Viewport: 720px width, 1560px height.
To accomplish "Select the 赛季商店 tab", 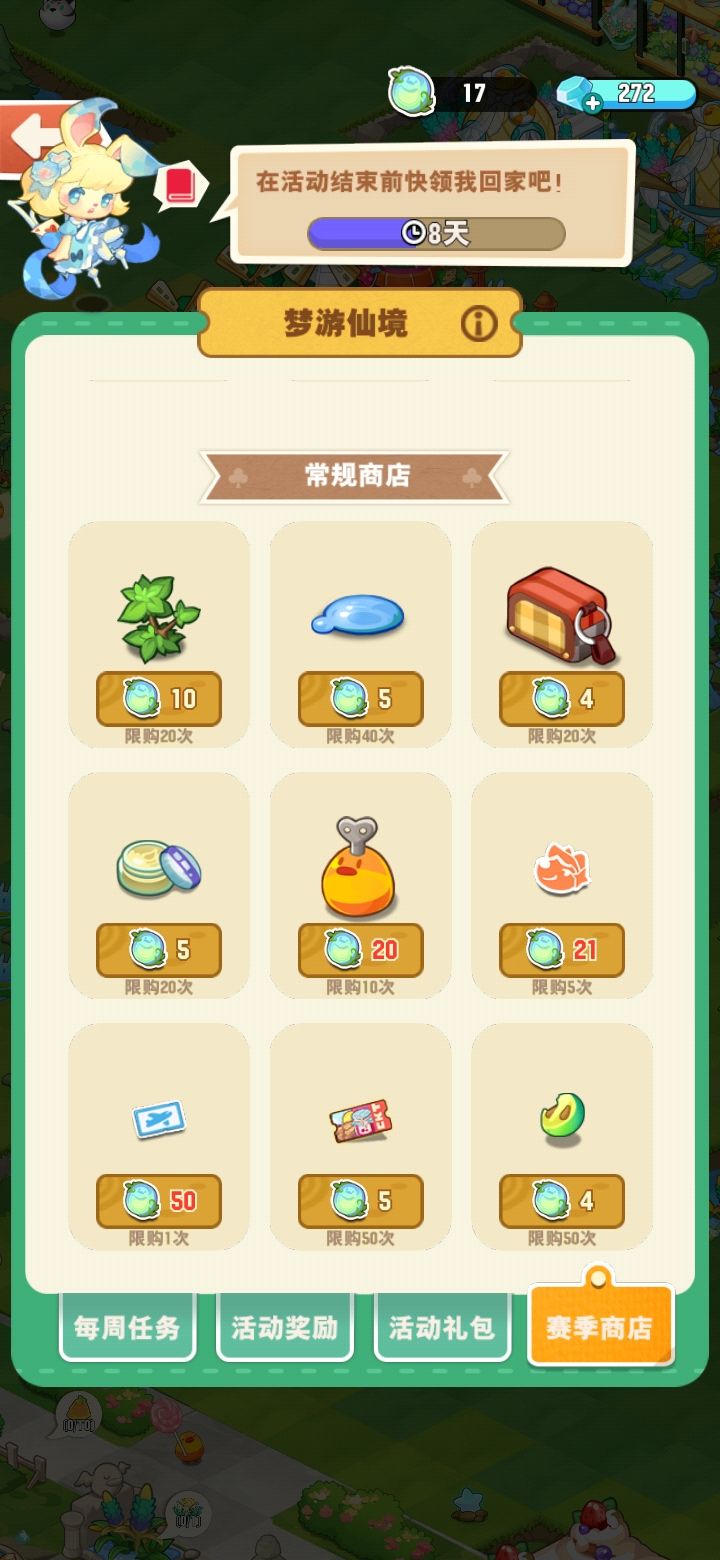I will [600, 1327].
